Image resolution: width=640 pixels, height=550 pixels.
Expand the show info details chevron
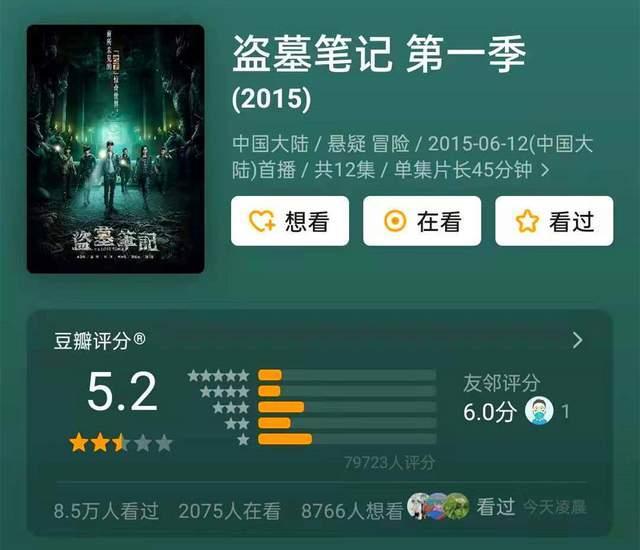click(545, 170)
